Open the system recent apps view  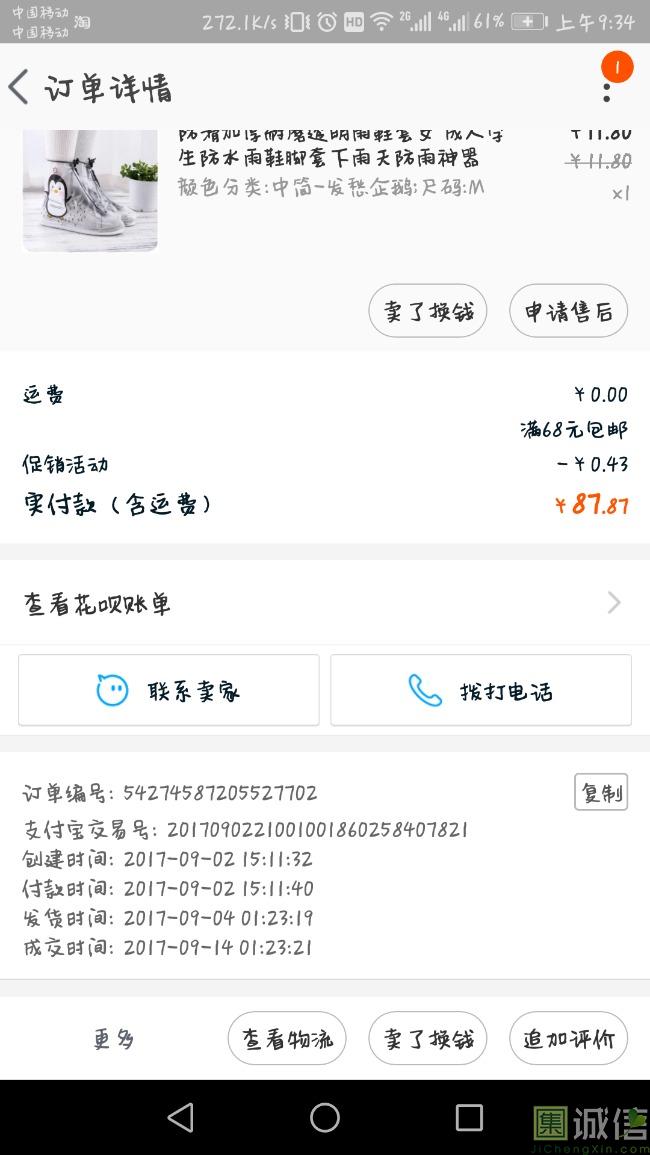pyautogui.click(x=469, y=1117)
